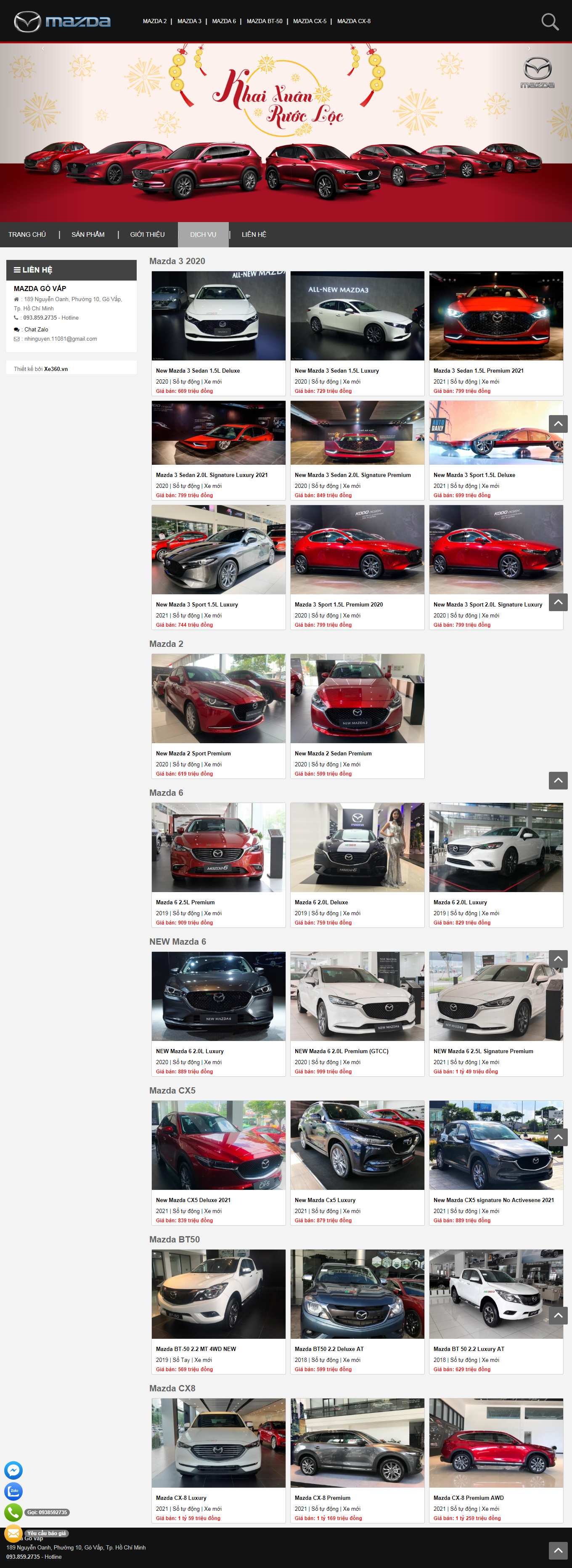Open Chat Zalo contact link
This screenshot has height=1568, width=572.
click(x=36, y=329)
